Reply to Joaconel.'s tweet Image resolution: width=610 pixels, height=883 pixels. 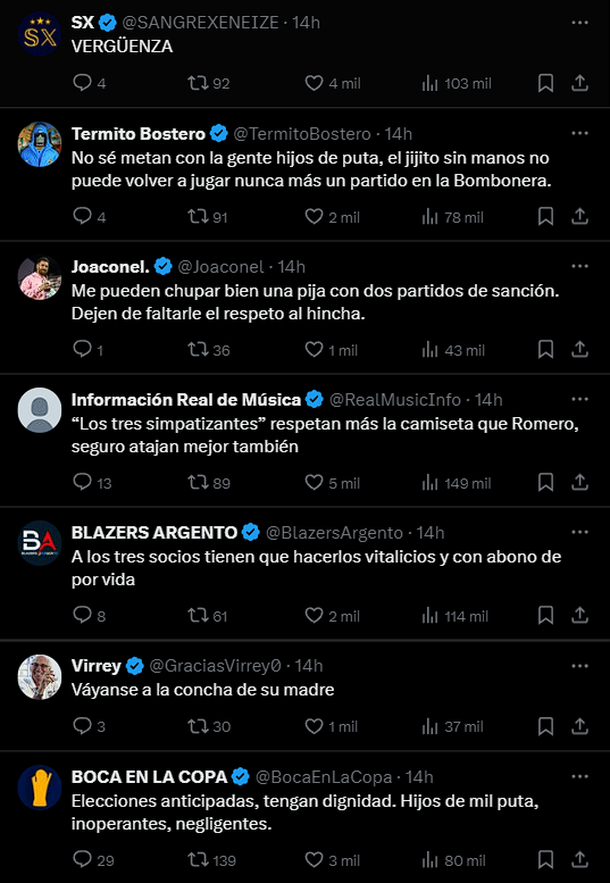coord(83,349)
